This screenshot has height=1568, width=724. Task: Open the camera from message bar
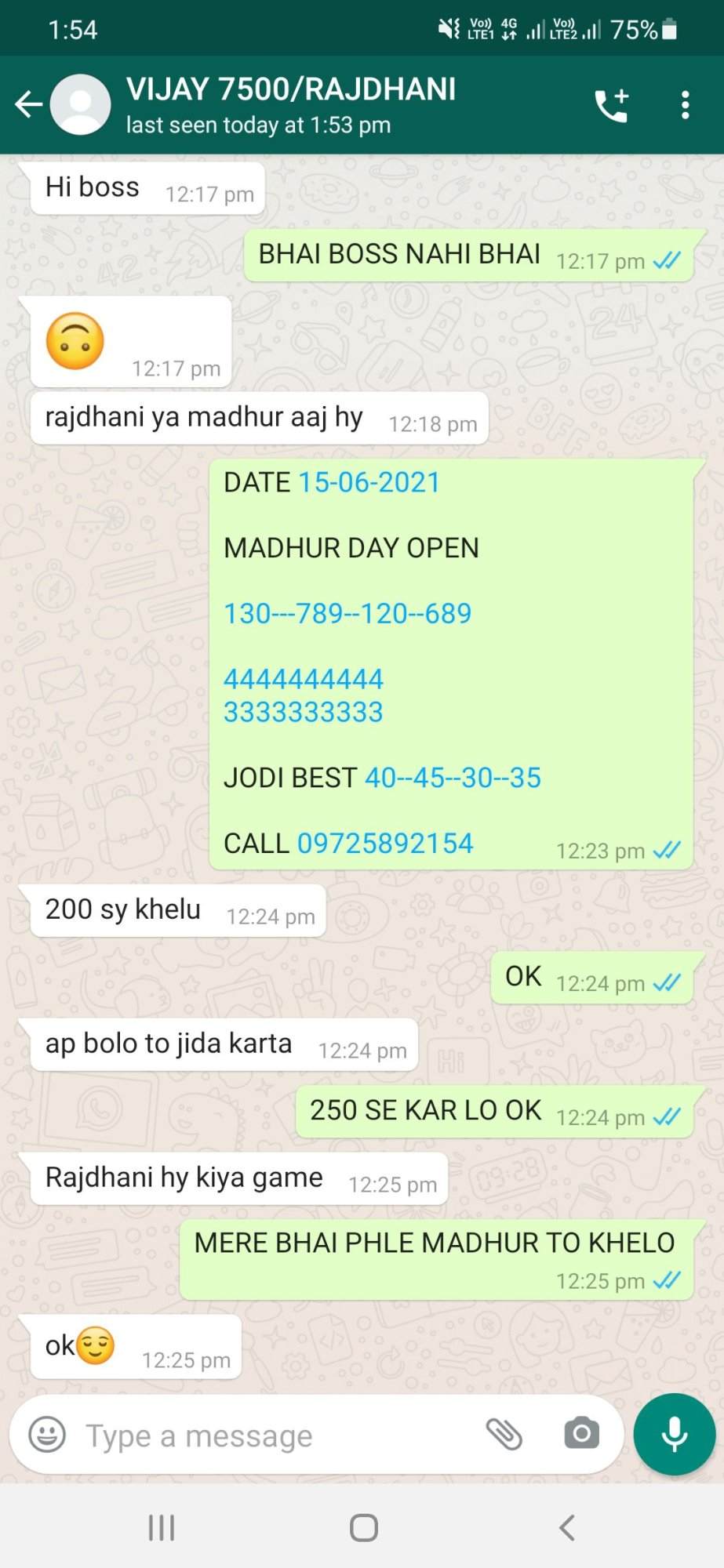coord(581,1434)
